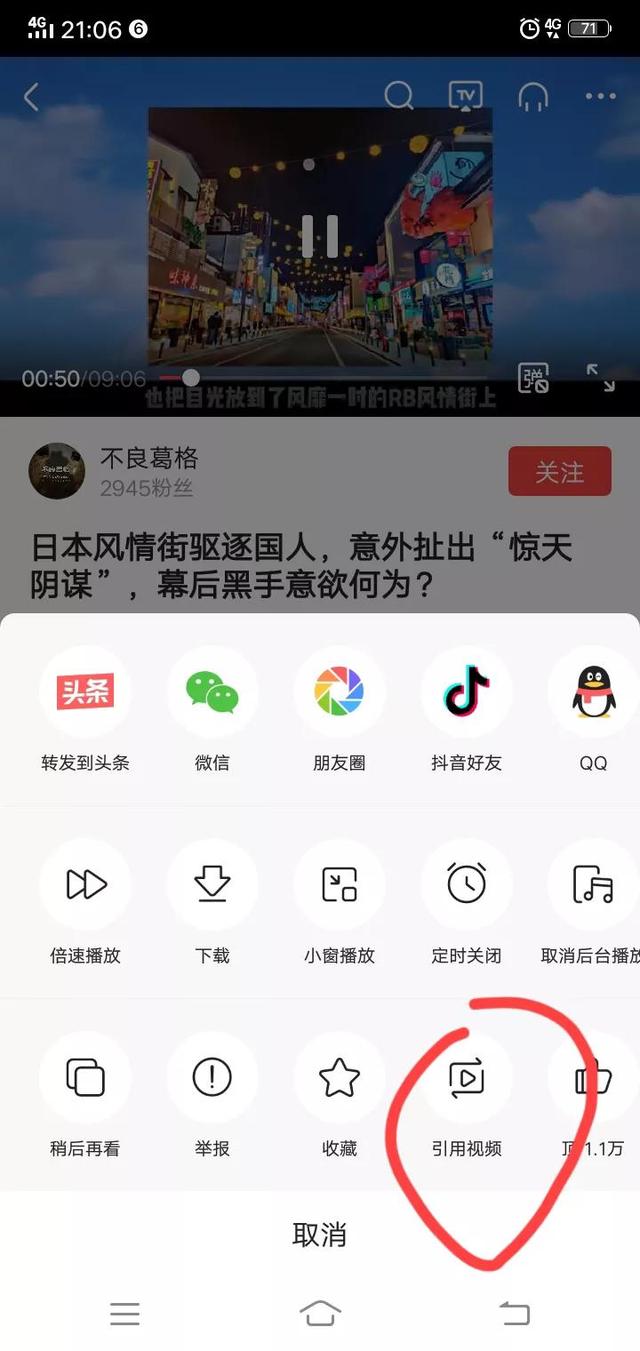The width and height of the screenshot is (640, 1351).
Task: Share to 朋友圈
Action: [x=339, y=692]
